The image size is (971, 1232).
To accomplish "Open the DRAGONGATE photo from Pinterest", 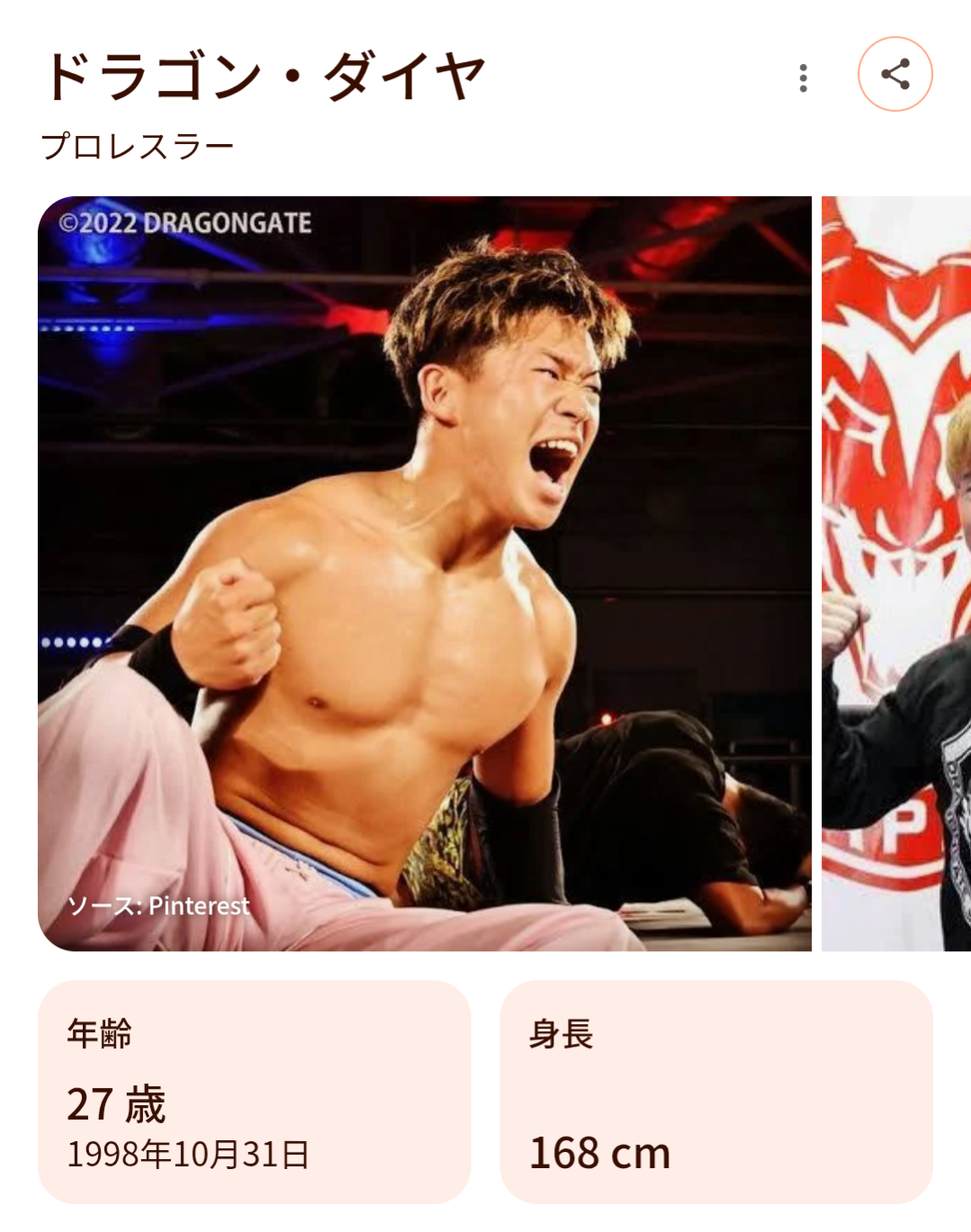I will coord(425,573).
